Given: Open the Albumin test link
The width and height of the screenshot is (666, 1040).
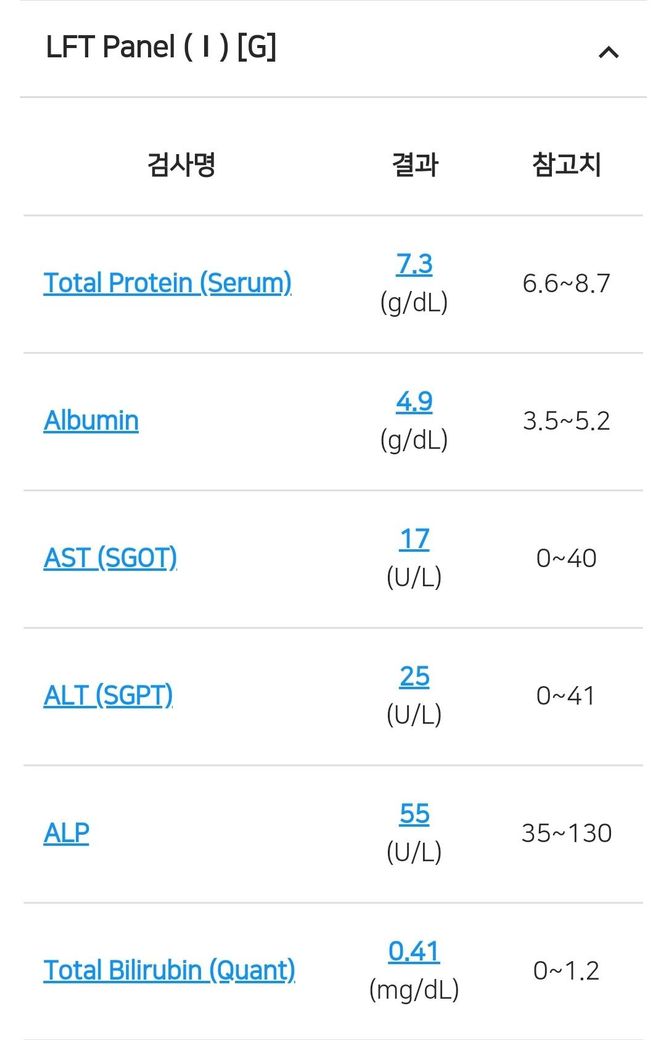Looking at the screenshot, I should (x=91, y=420).
